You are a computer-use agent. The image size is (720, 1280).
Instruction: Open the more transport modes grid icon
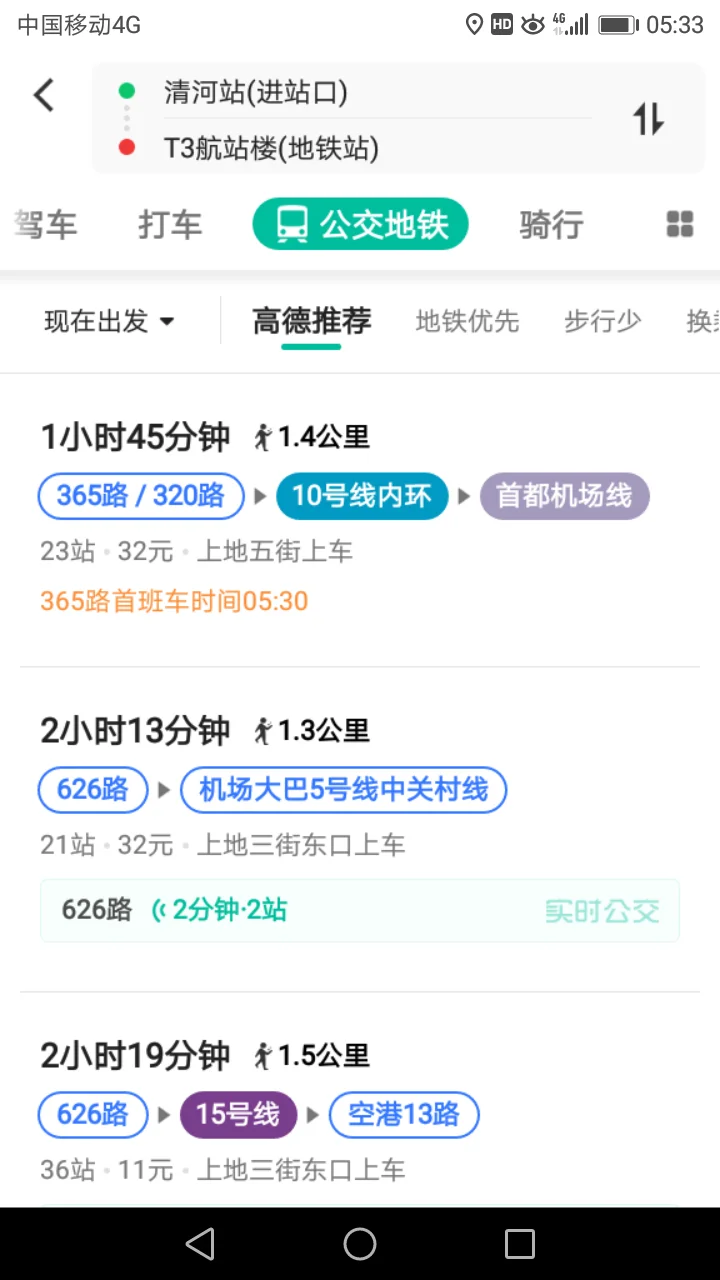679,224
